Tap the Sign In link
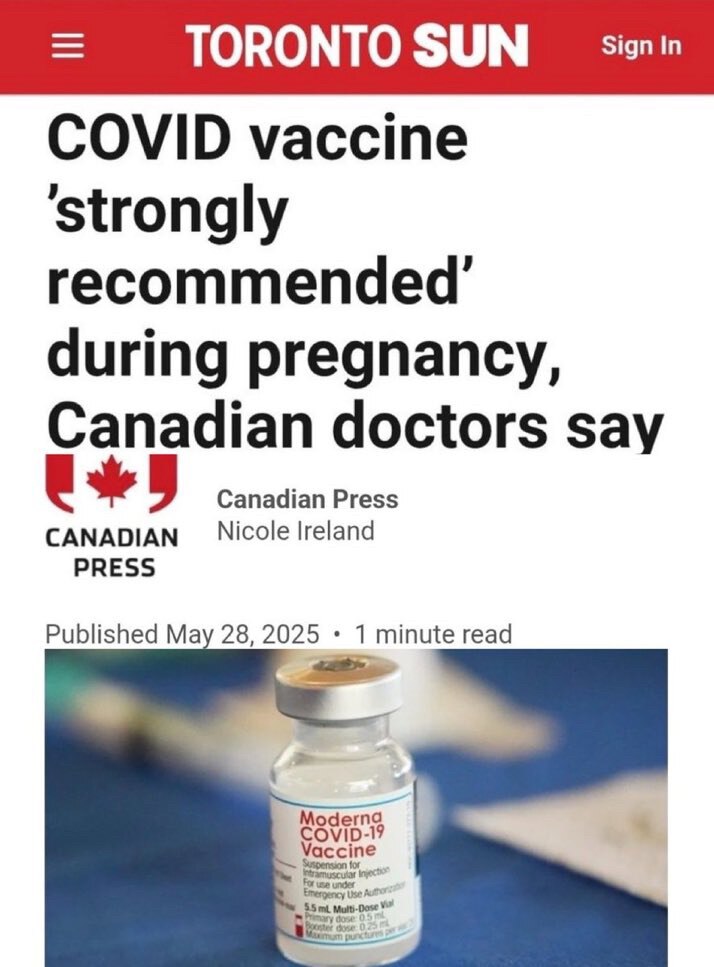714x967 pixels. pyautogui.click(x=640, y=46)
